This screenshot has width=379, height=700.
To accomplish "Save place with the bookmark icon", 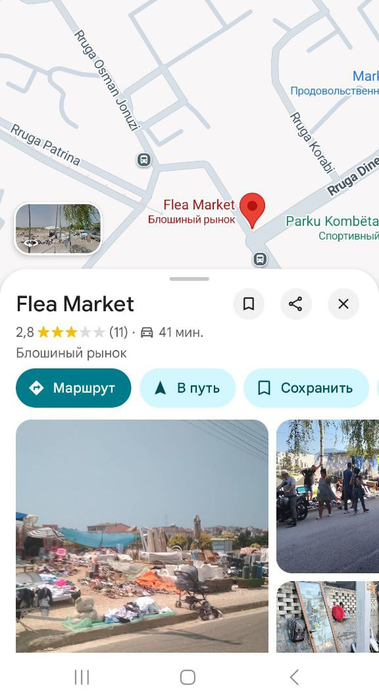I will tap(249, 304).
